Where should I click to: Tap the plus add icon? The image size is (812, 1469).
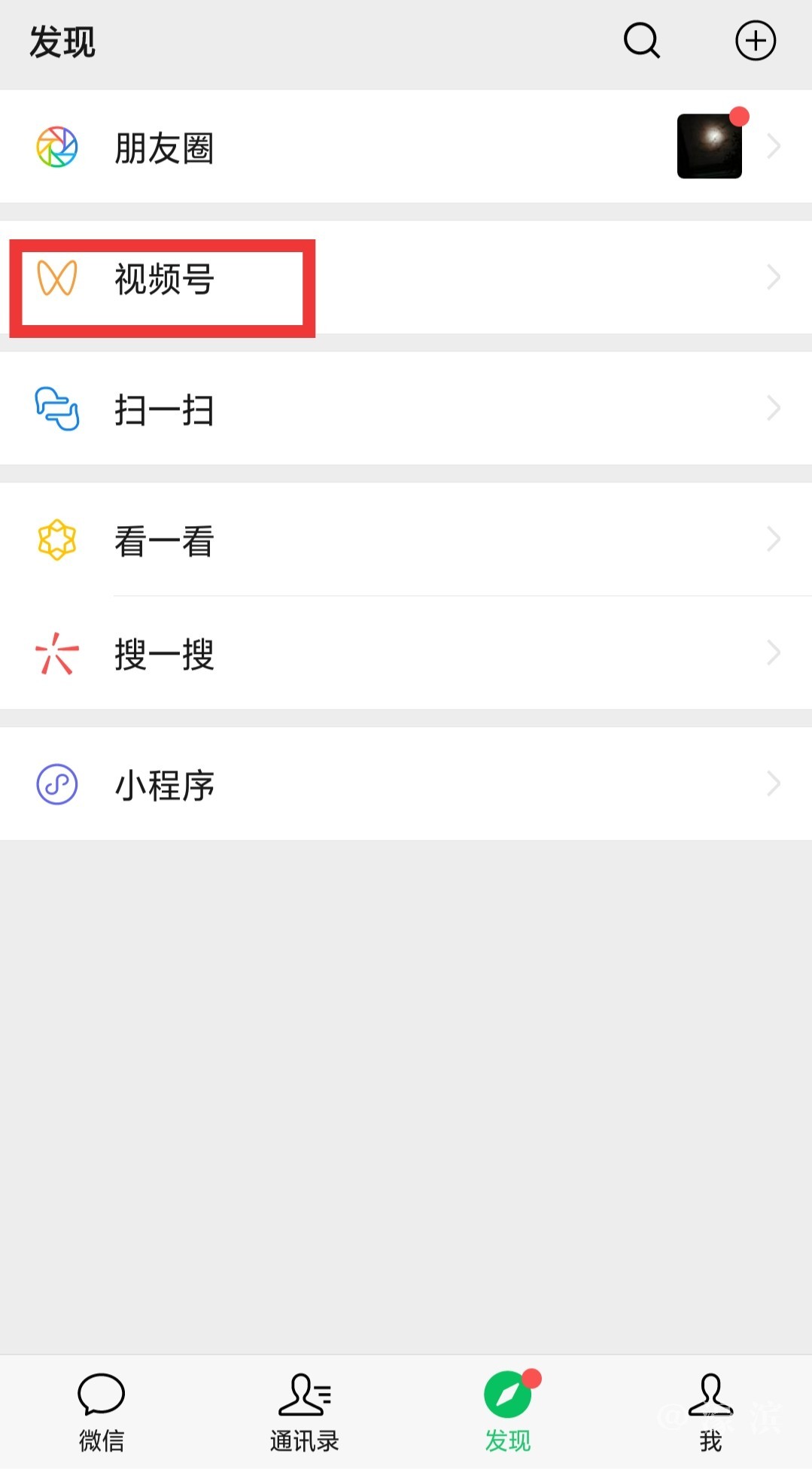pos(755,41)
